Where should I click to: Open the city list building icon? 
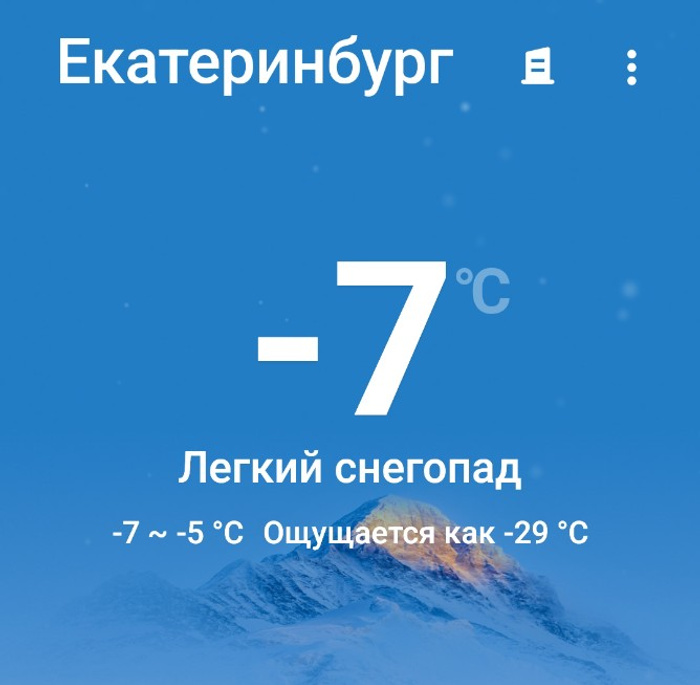point(538,67)
